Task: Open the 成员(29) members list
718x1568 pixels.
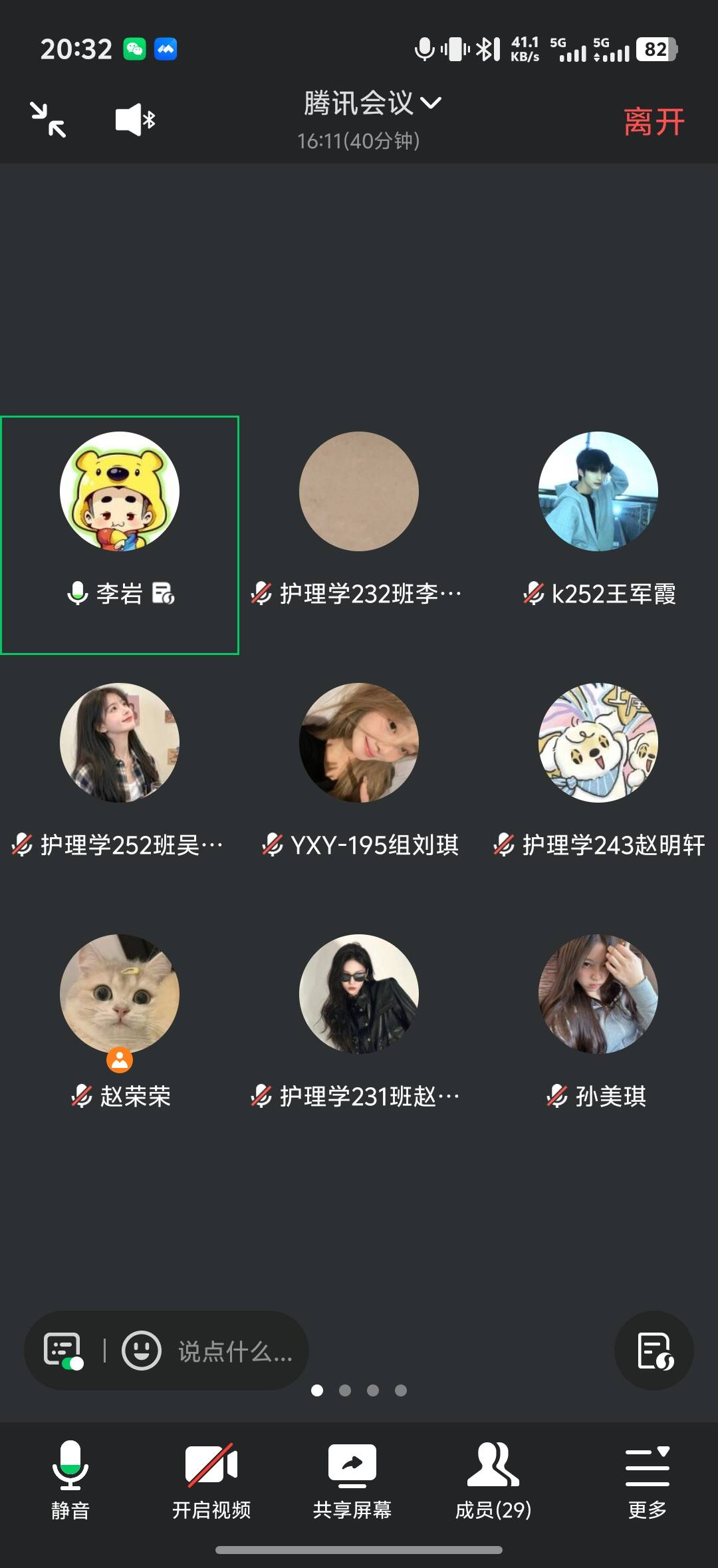Action: point(493,1480)
